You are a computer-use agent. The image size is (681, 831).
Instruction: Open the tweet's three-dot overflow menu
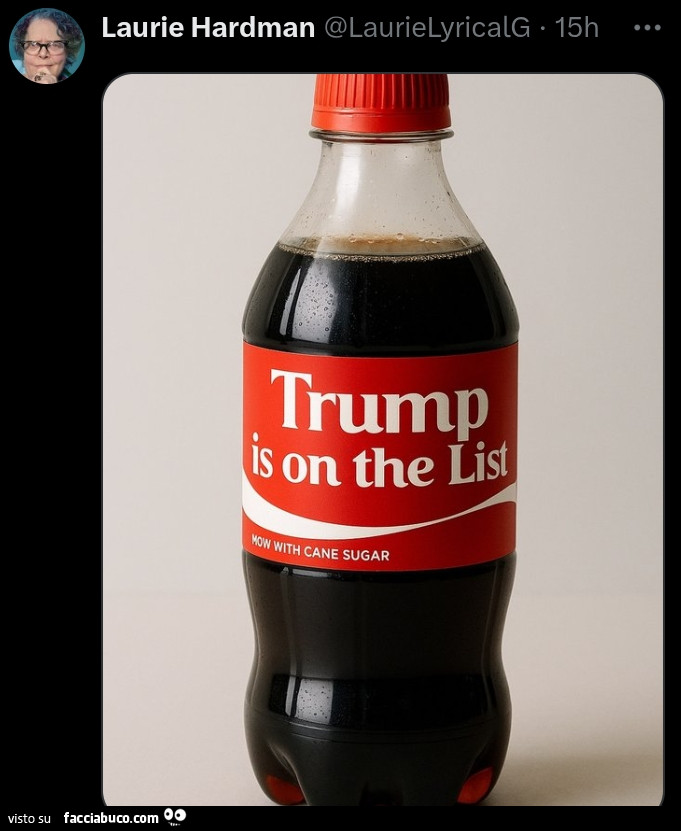coord(647,27)
